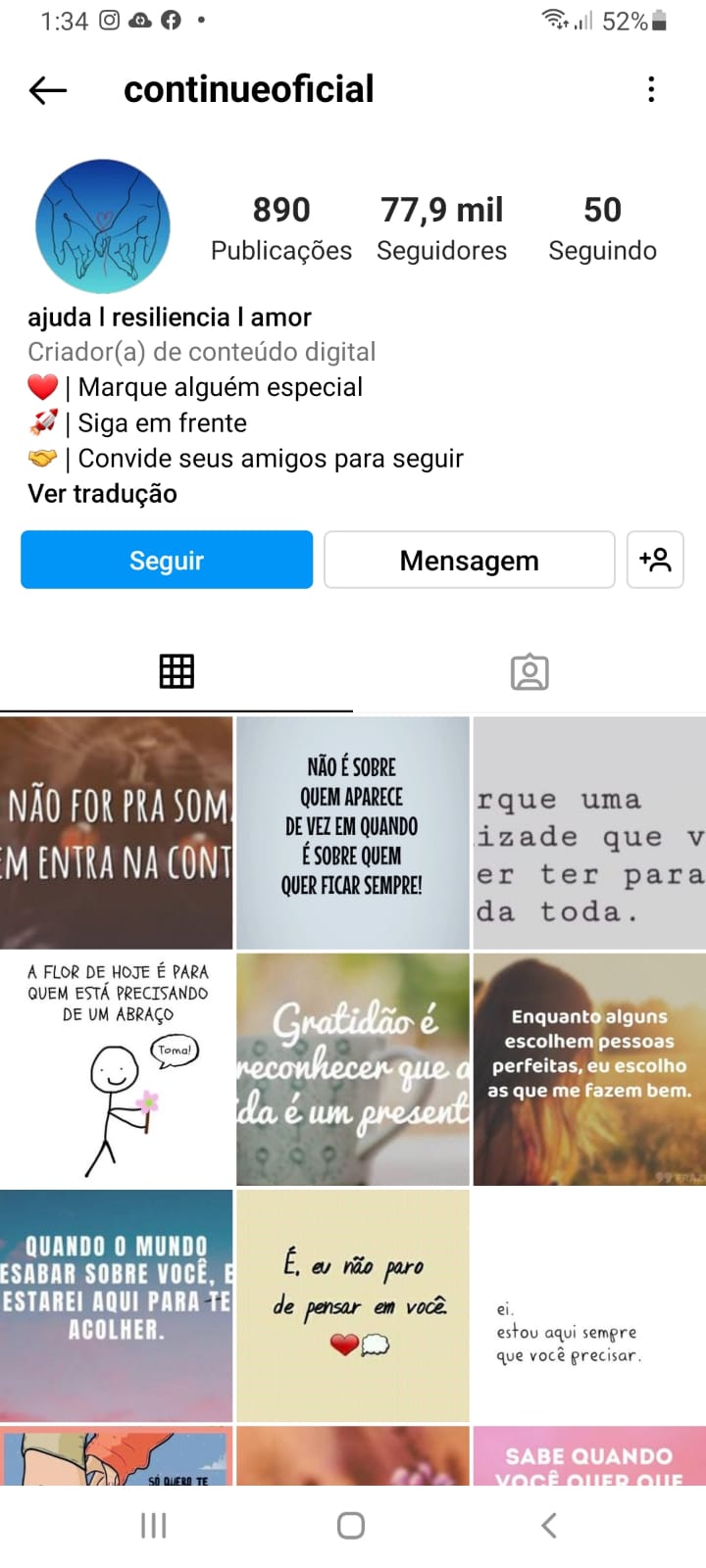Switch to the posts grid tab
The height and width of the screenshot is (1568, 706).
pyautogui.click(x=176, y=671)
